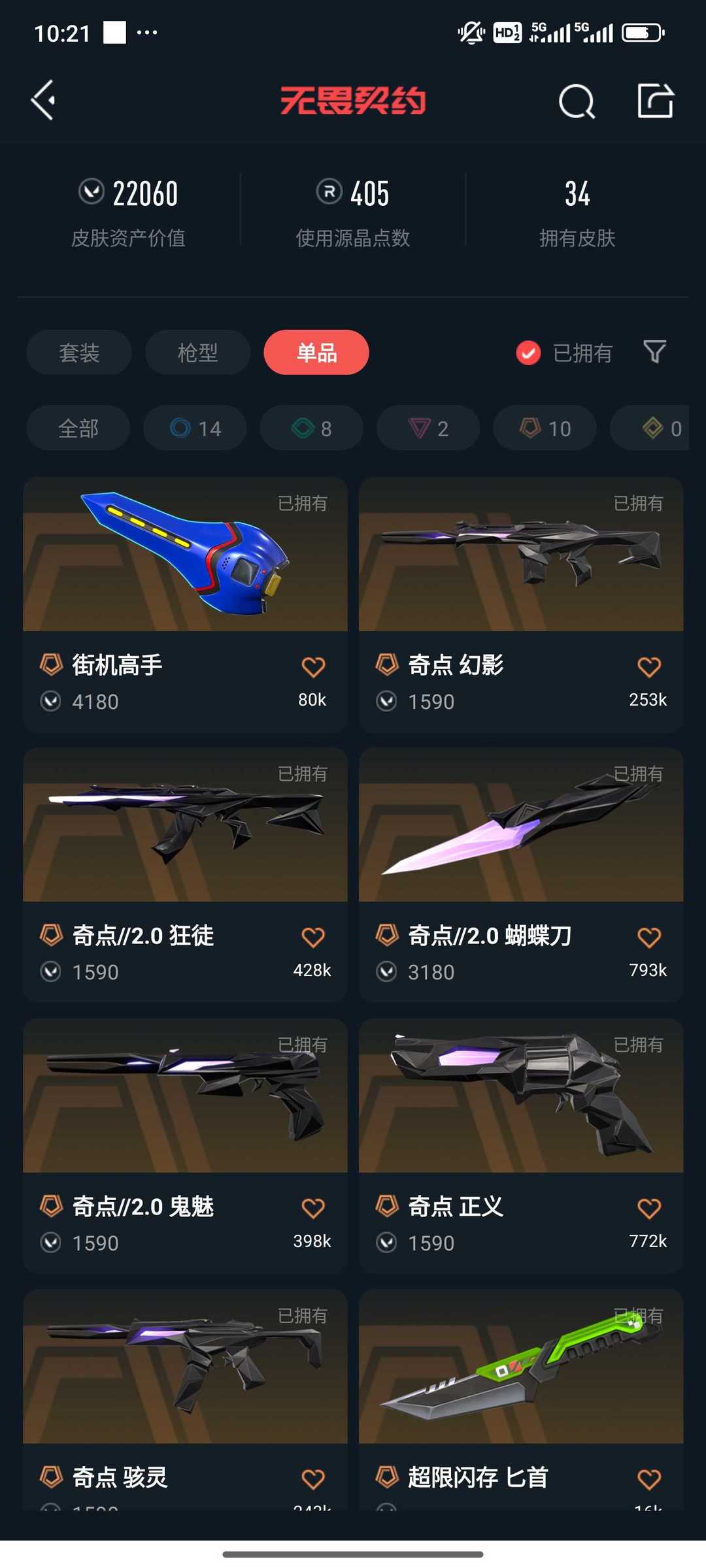The height and width of the screenshot is (1568, 706).
Task: Open the 奇点//2.0 鬼魅 skin card
Action: pyautogui.click(x=185, y=1146)
